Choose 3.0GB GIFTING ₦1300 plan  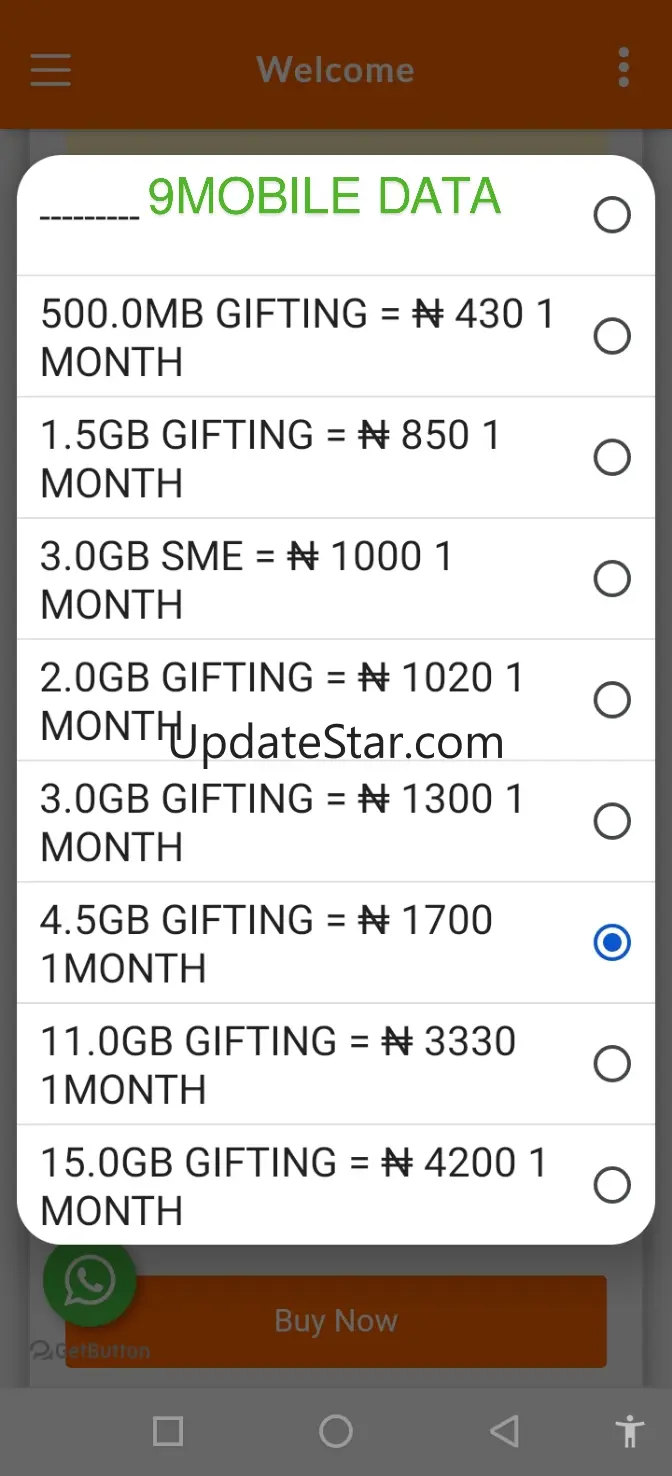click(x=336, y=821)
